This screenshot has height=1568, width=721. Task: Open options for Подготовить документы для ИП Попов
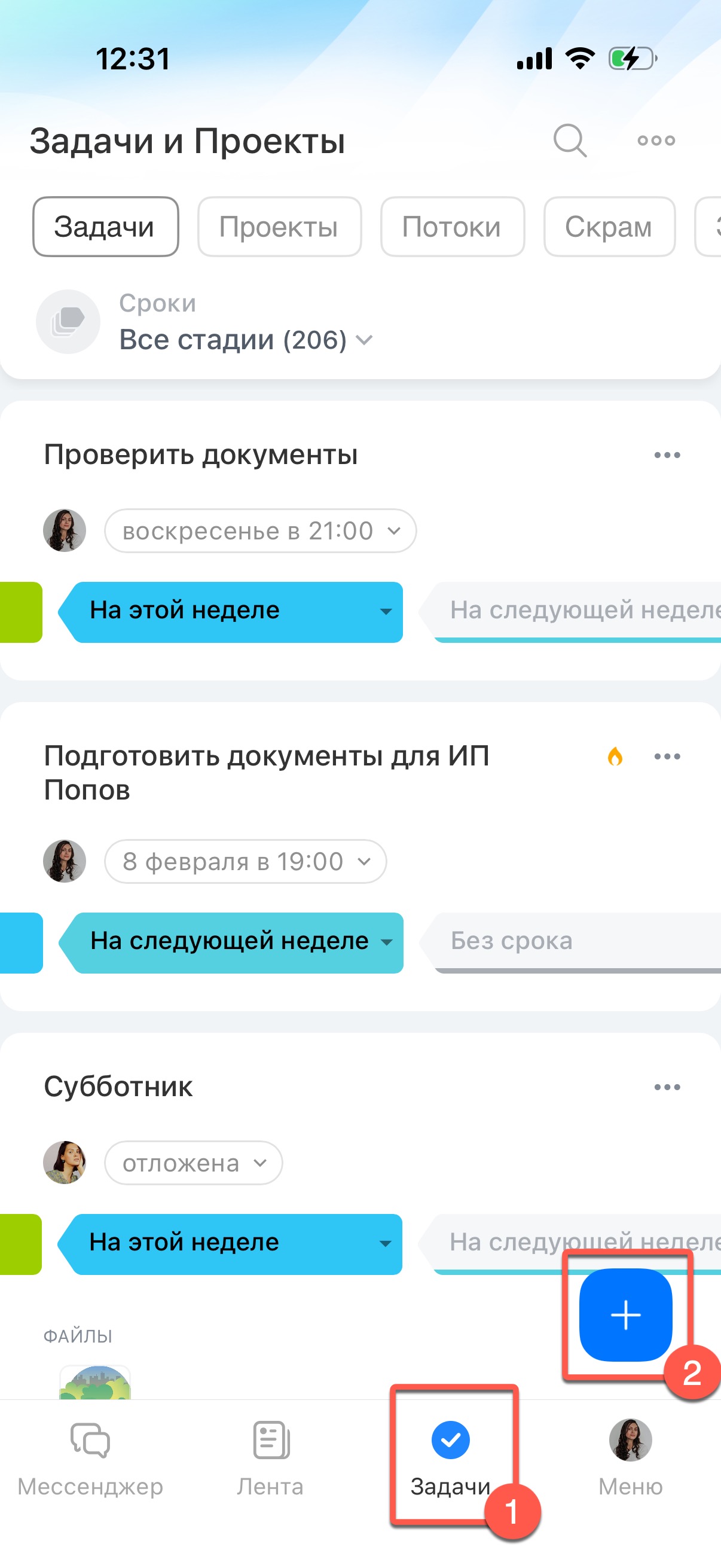pyautogui.click(x=667, y=756)
